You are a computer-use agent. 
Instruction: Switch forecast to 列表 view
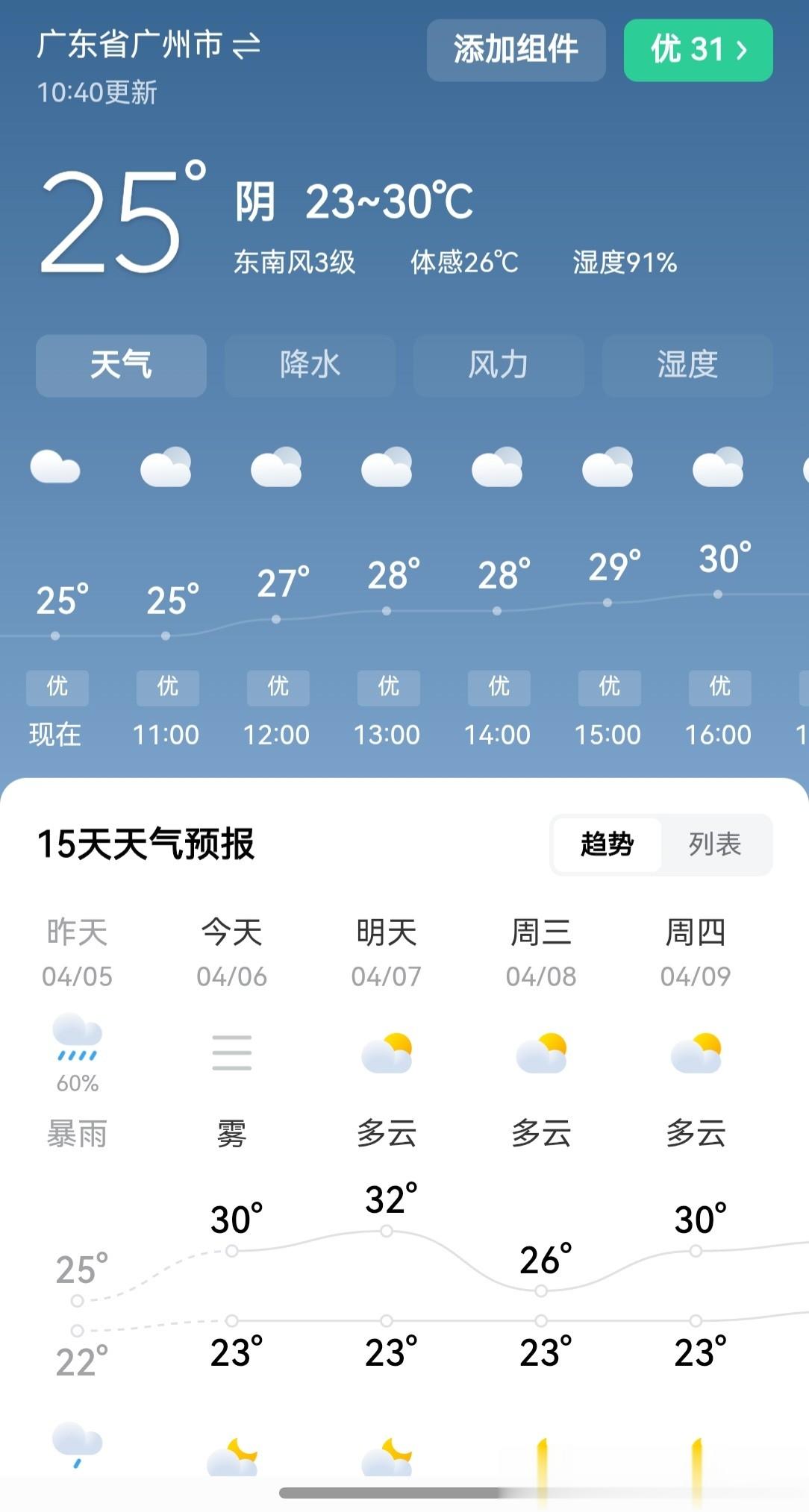(715, 844)
